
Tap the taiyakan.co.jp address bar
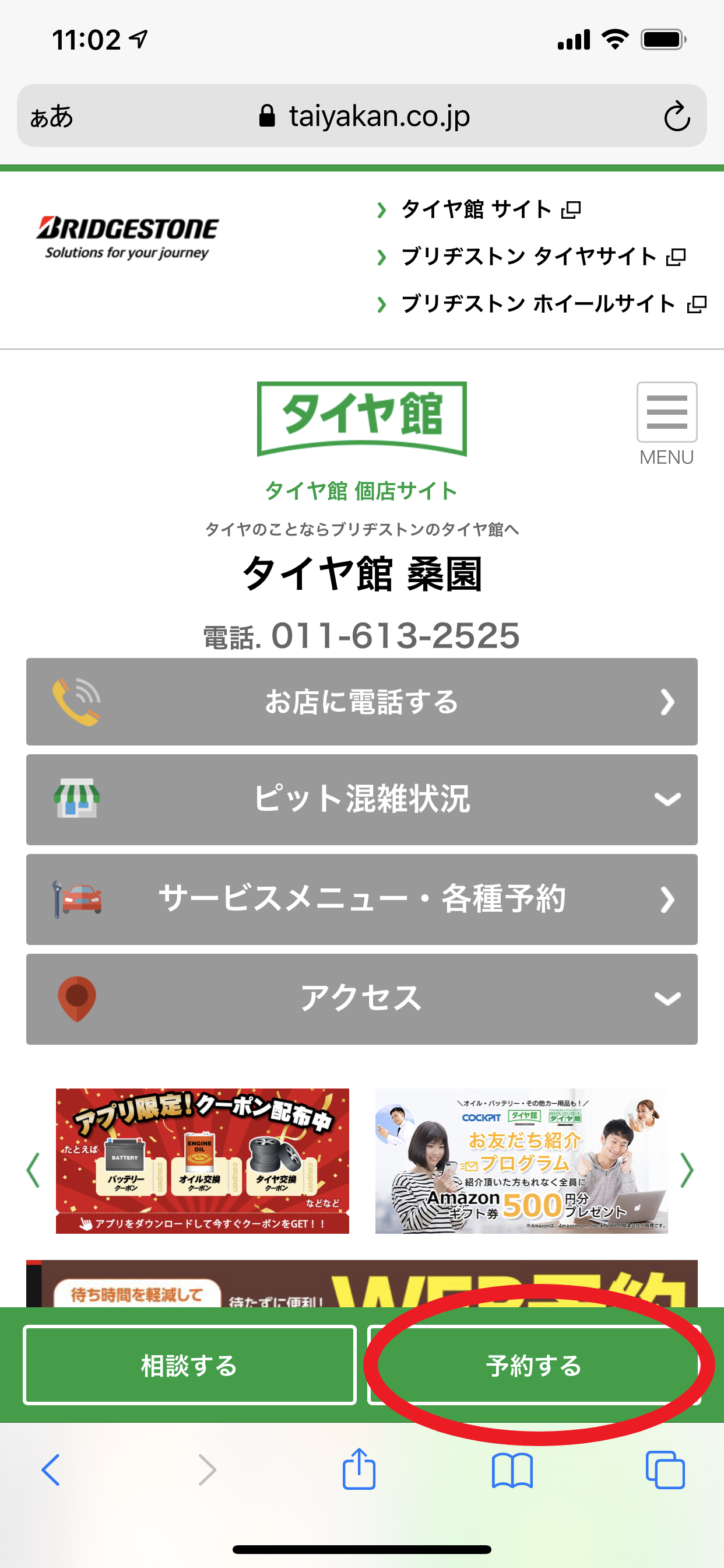[365, 116]
